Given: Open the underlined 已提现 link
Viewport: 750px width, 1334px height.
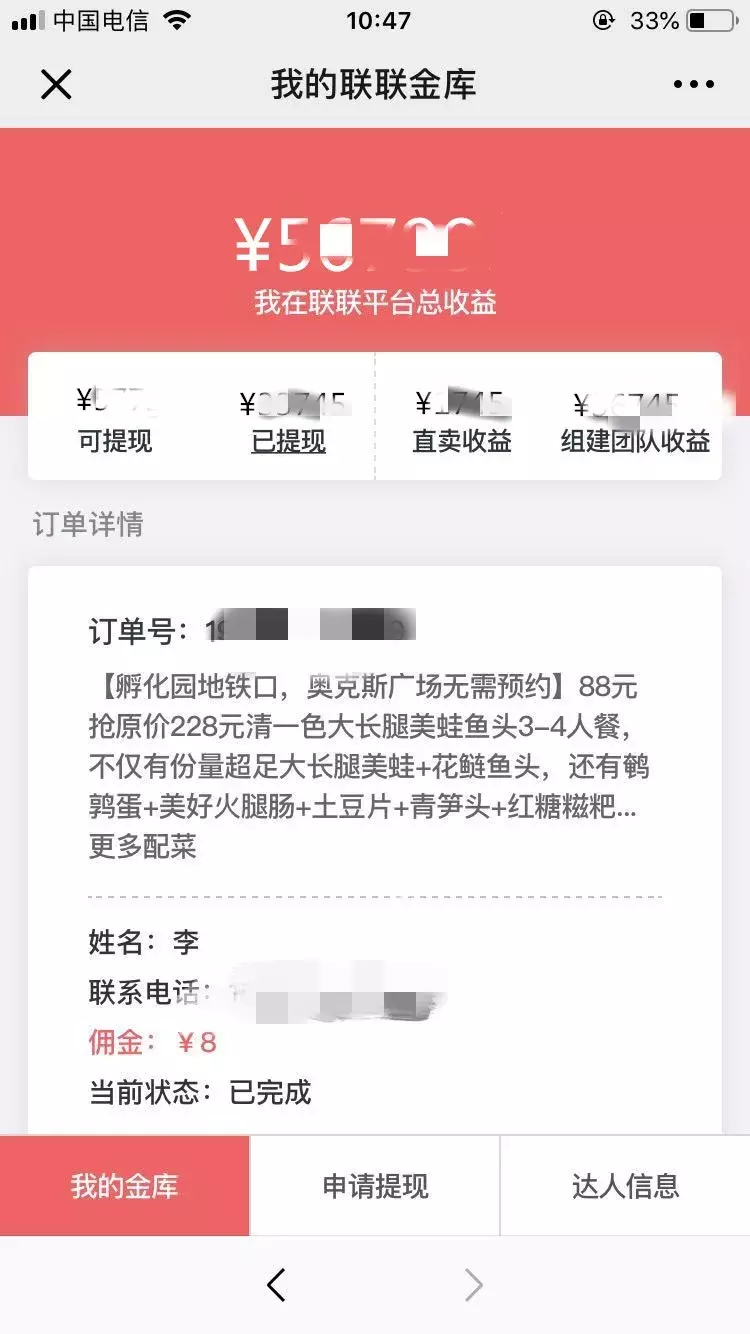Looking at the screenshot, I should pos(288,441).
